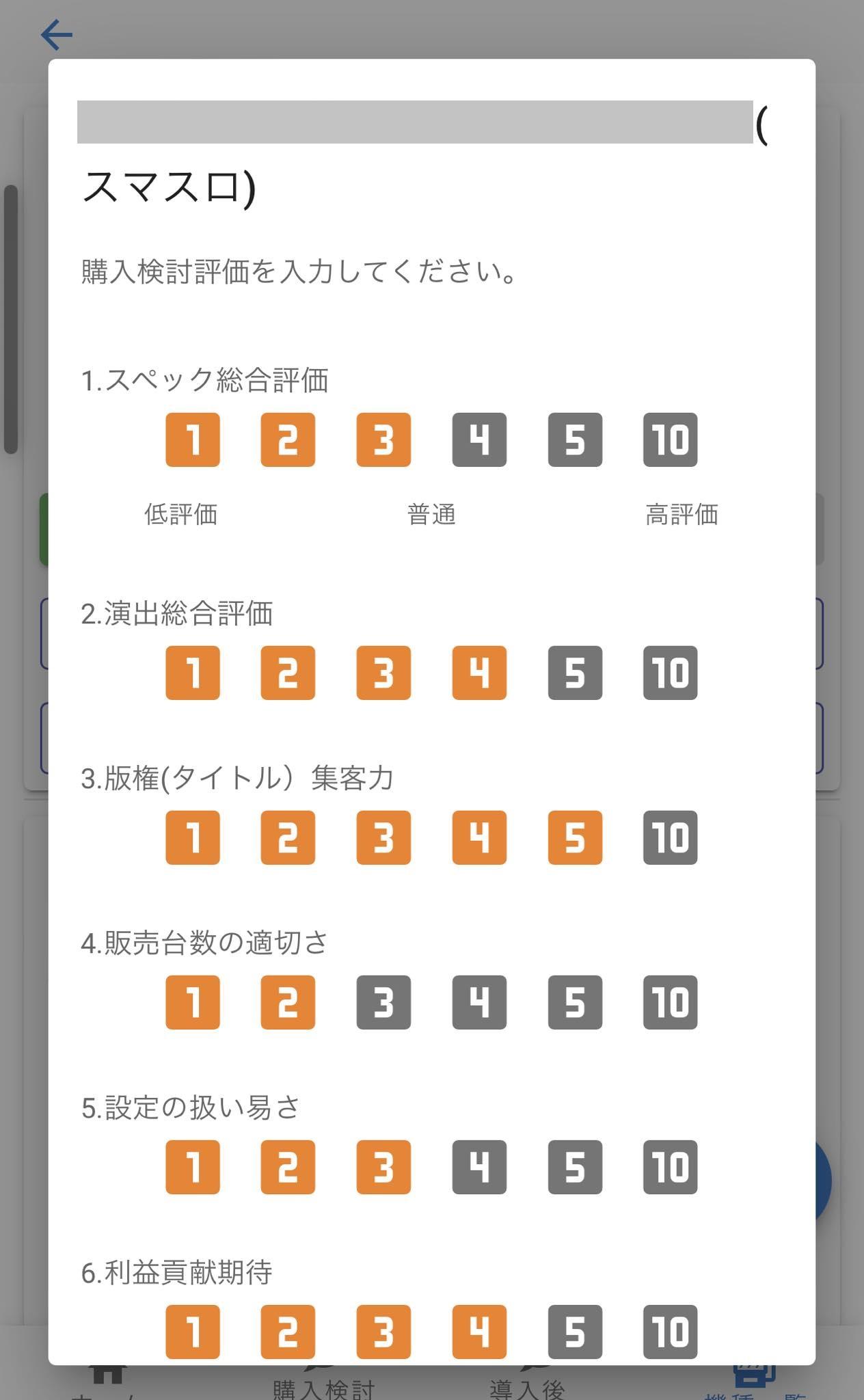
Task: Rate 利益貢献期待 as 5
Action: [575, 1332]
